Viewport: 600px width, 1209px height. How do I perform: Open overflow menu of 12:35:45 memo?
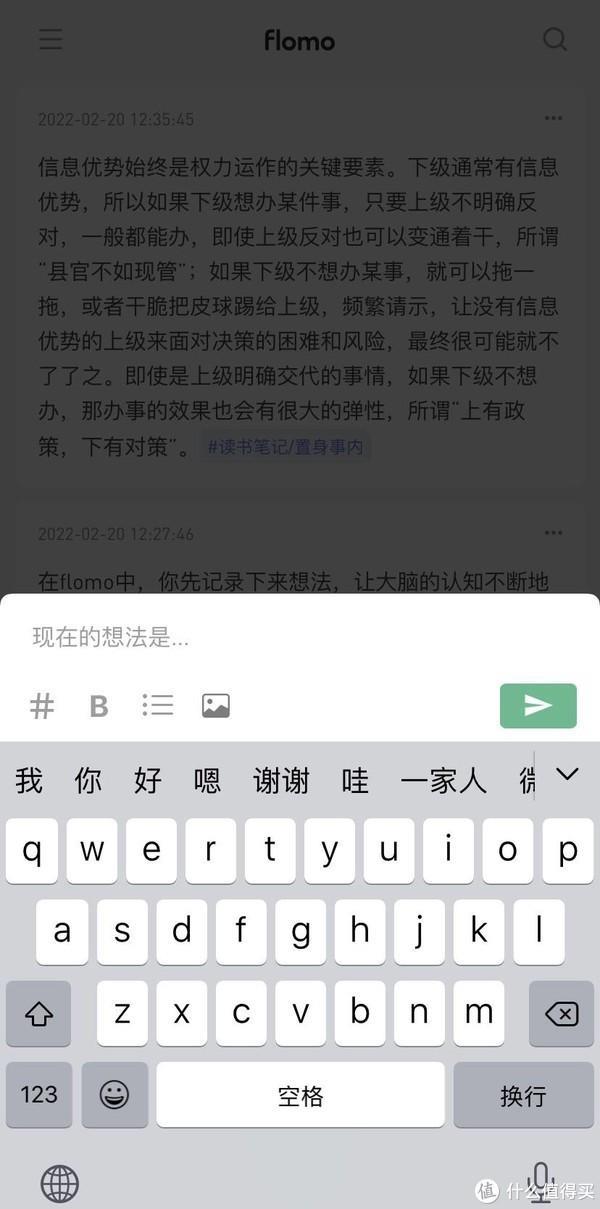click(553, 118)
